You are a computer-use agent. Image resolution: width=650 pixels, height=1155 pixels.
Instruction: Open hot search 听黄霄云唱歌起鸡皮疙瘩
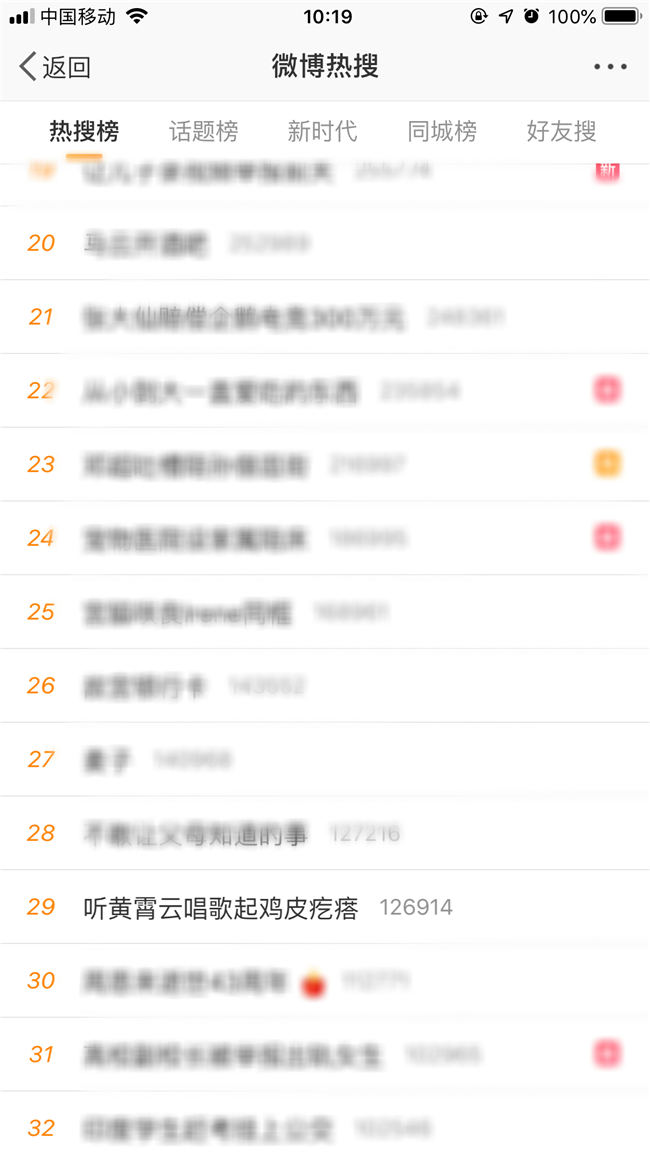point(221,907)
